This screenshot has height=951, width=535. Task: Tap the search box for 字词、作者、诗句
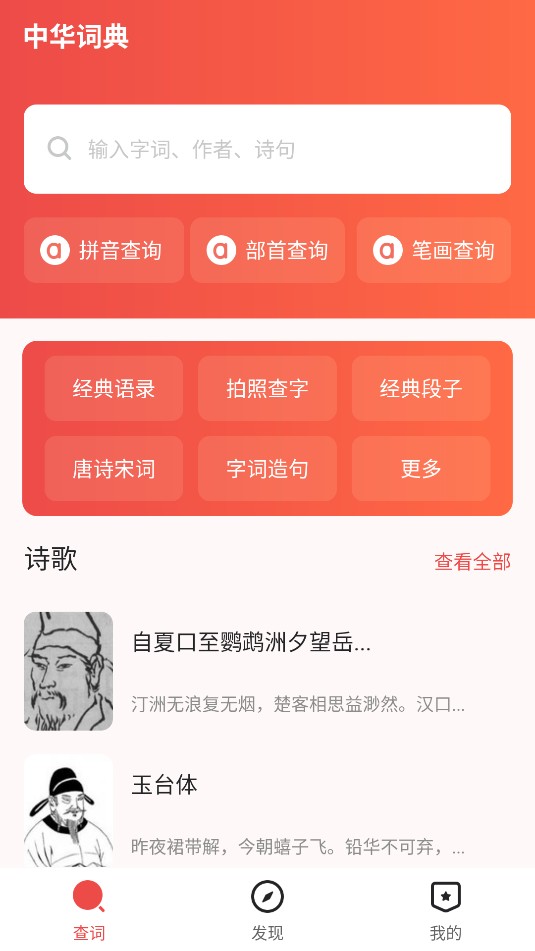coord(268,149)
